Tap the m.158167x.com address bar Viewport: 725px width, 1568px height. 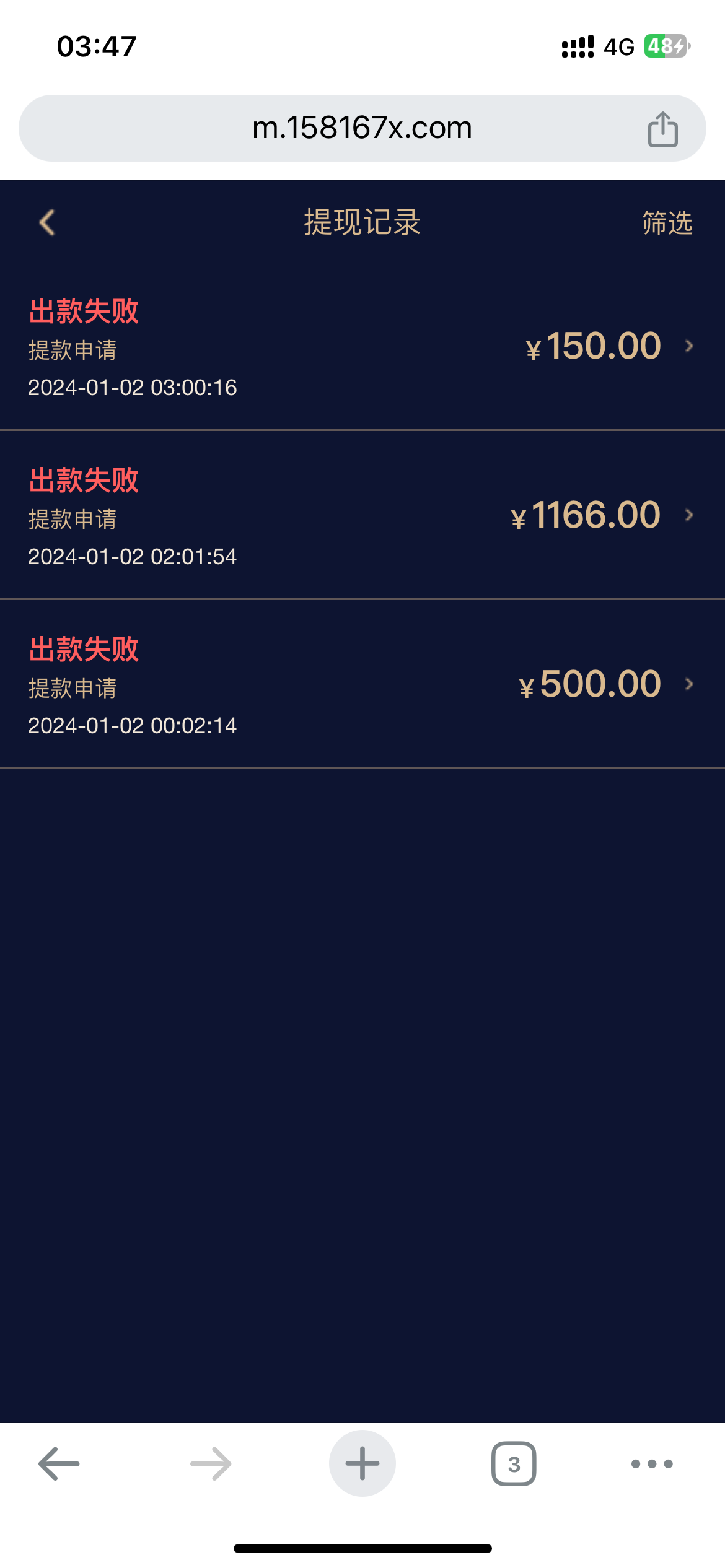pos(362,128)
